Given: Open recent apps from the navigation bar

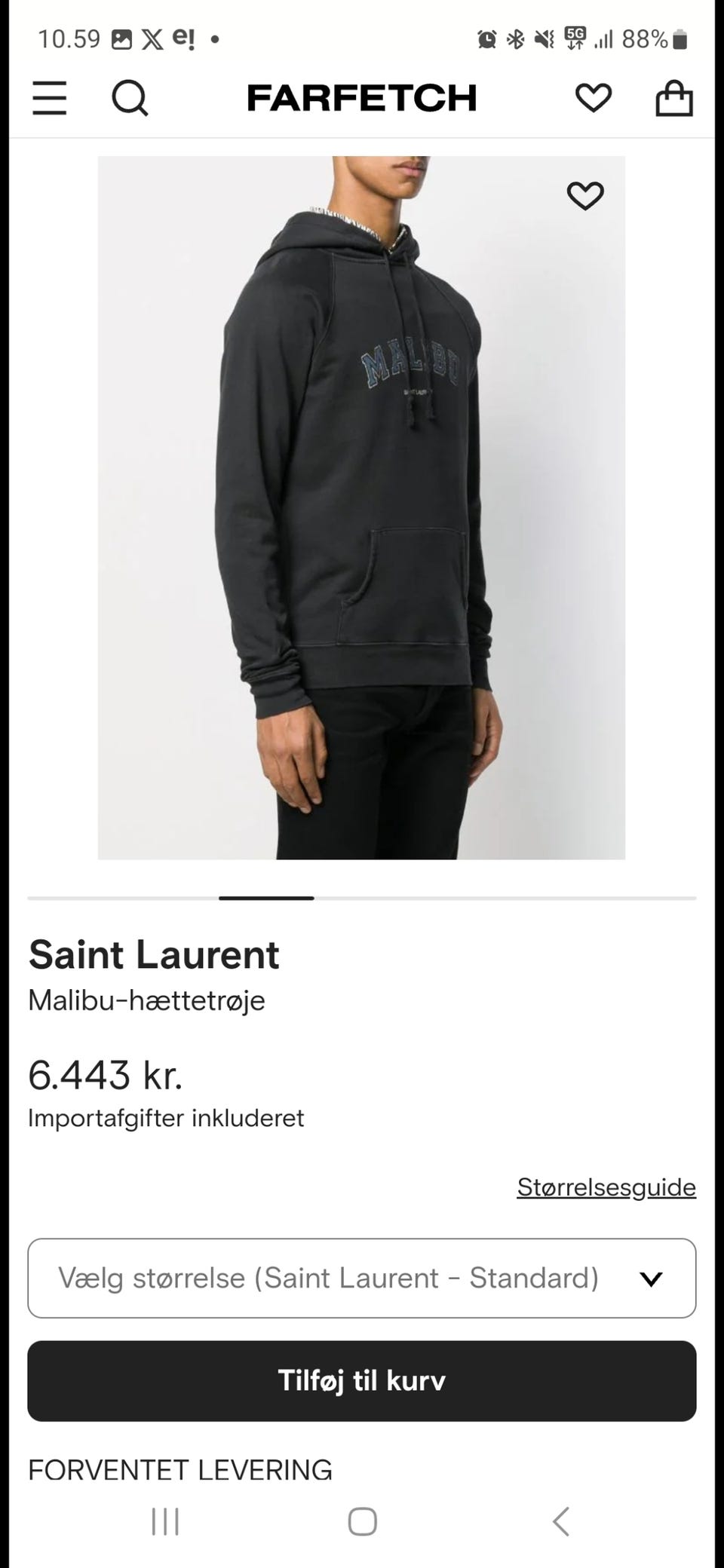Looking at the screenshot, I should point(164,1521).
